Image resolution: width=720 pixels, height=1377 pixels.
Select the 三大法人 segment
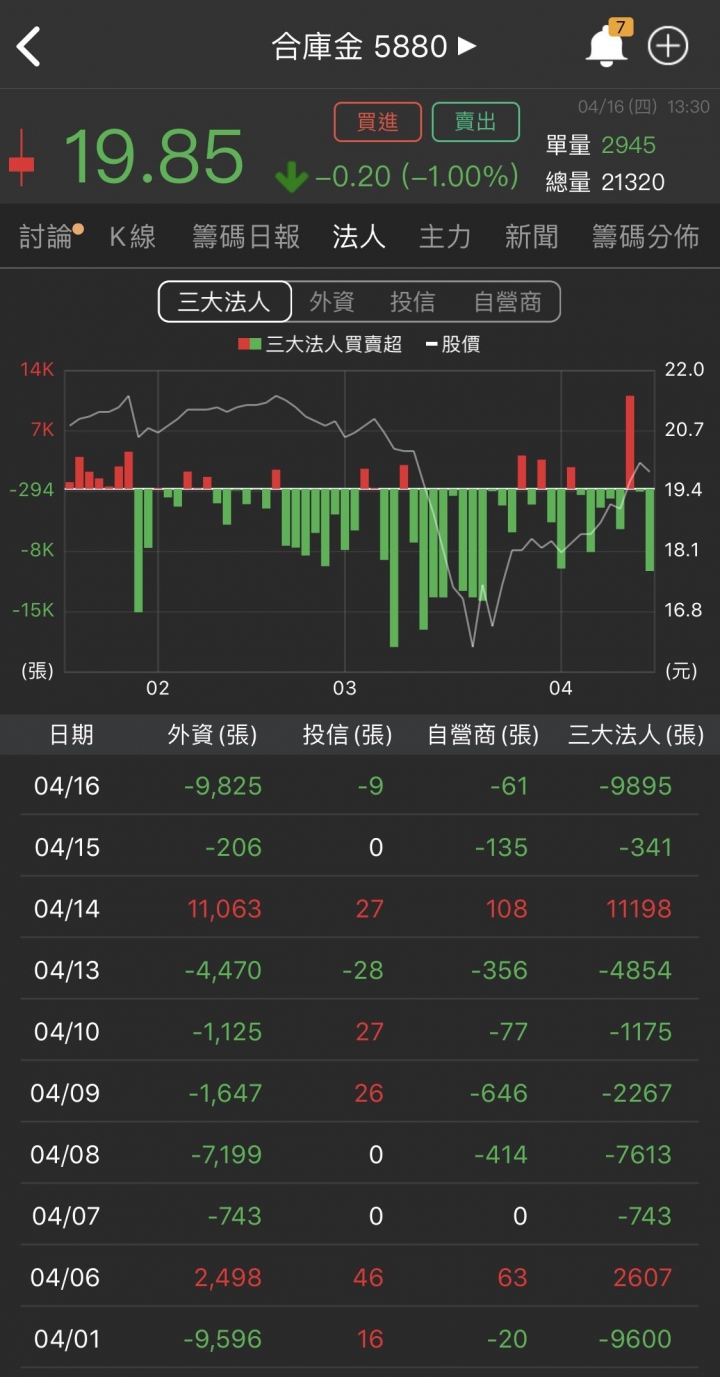[225, 302]
